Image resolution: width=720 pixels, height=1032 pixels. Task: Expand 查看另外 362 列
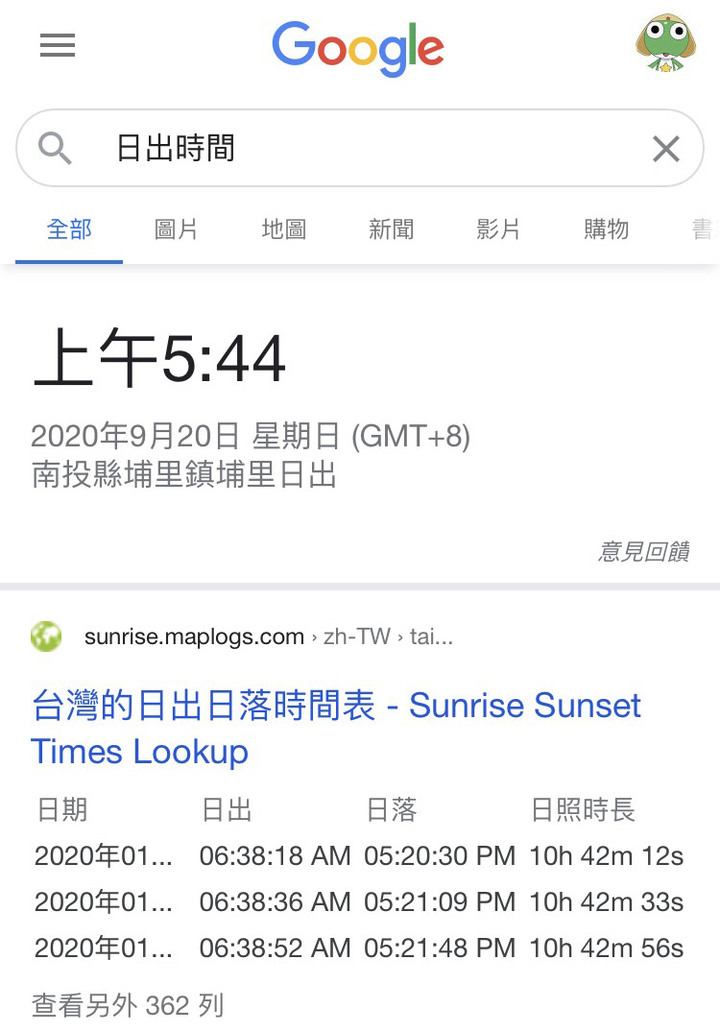pos(128,1005)
